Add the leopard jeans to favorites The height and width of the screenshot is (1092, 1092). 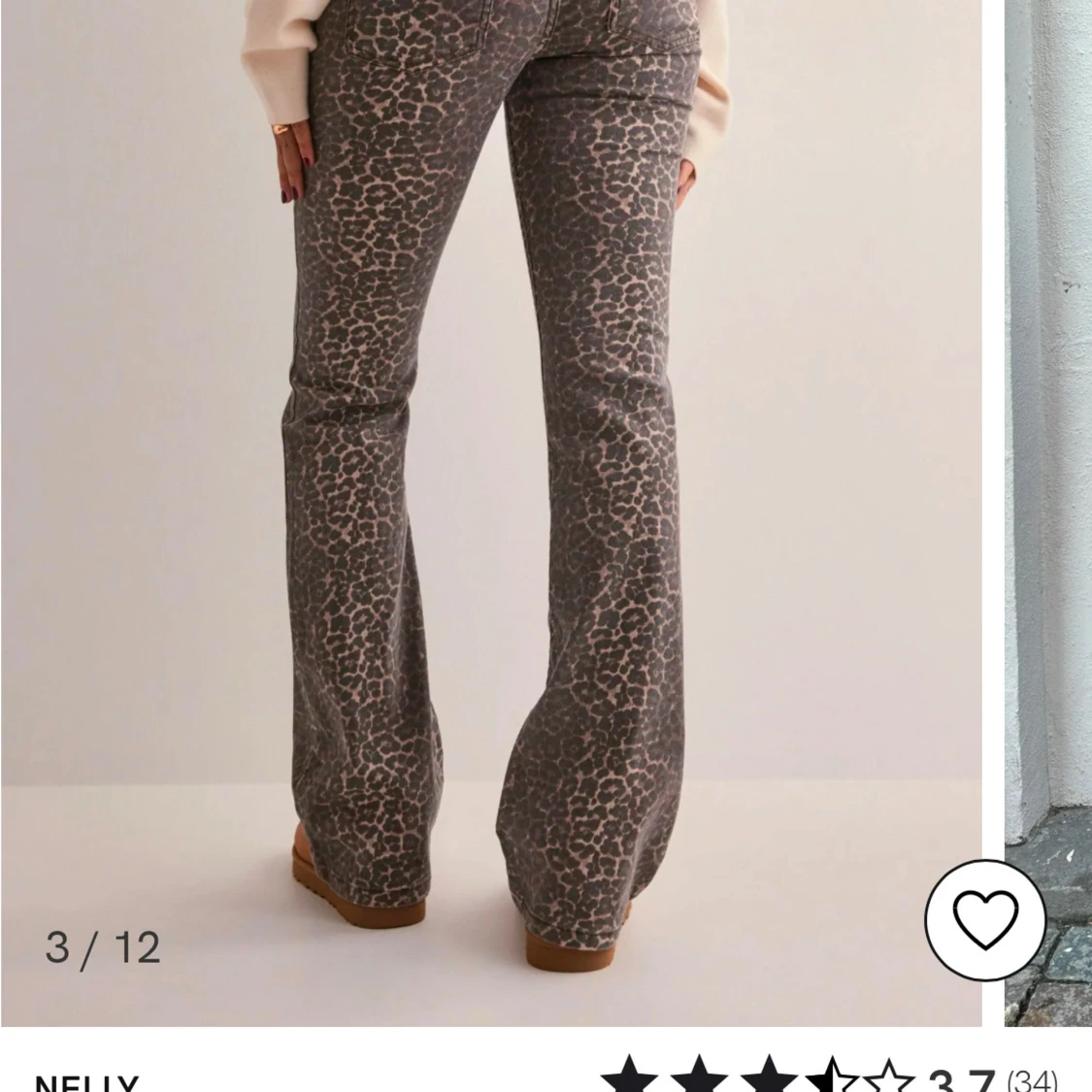coord(984,918)
